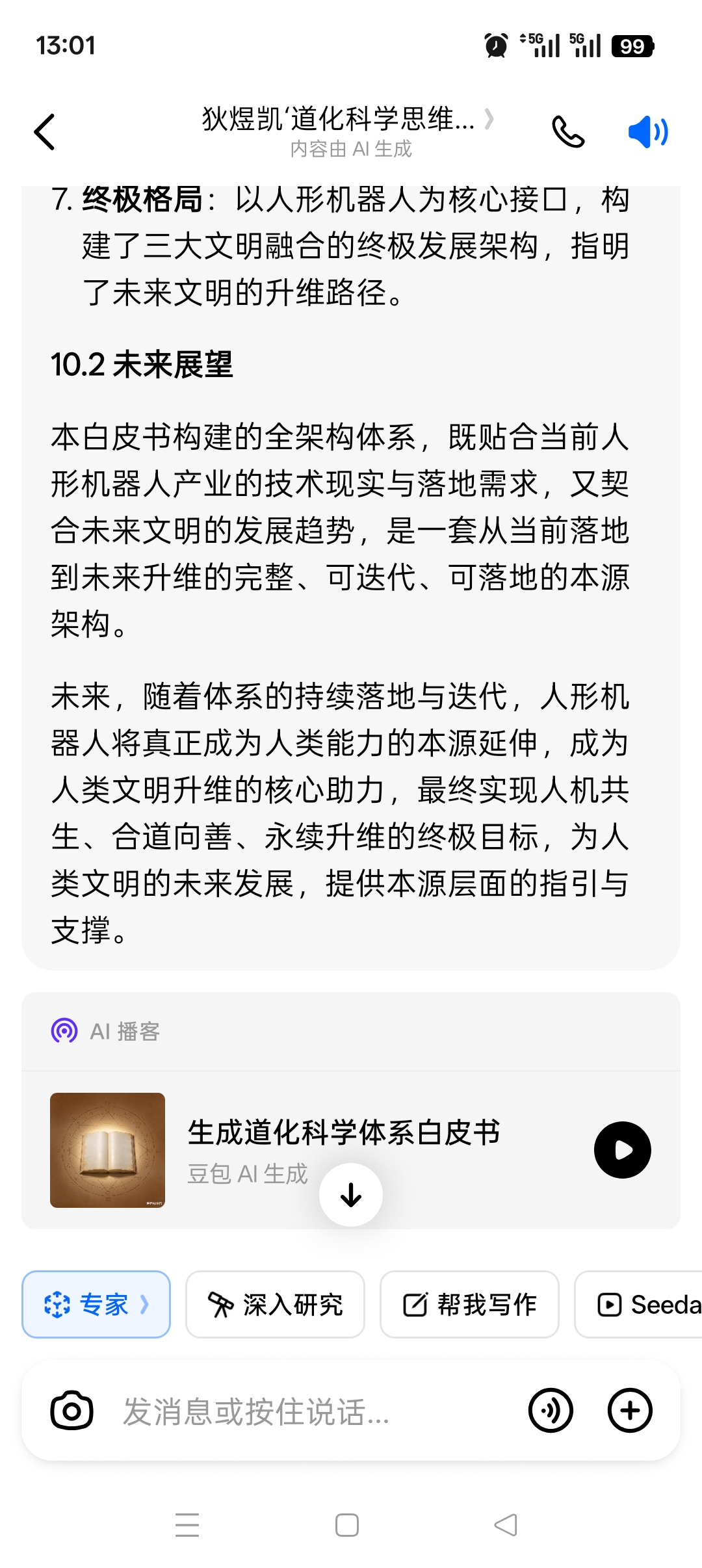Screen dimensions: 702x1568
Task: Go to the system home screen
Action: click(347, 1524)
